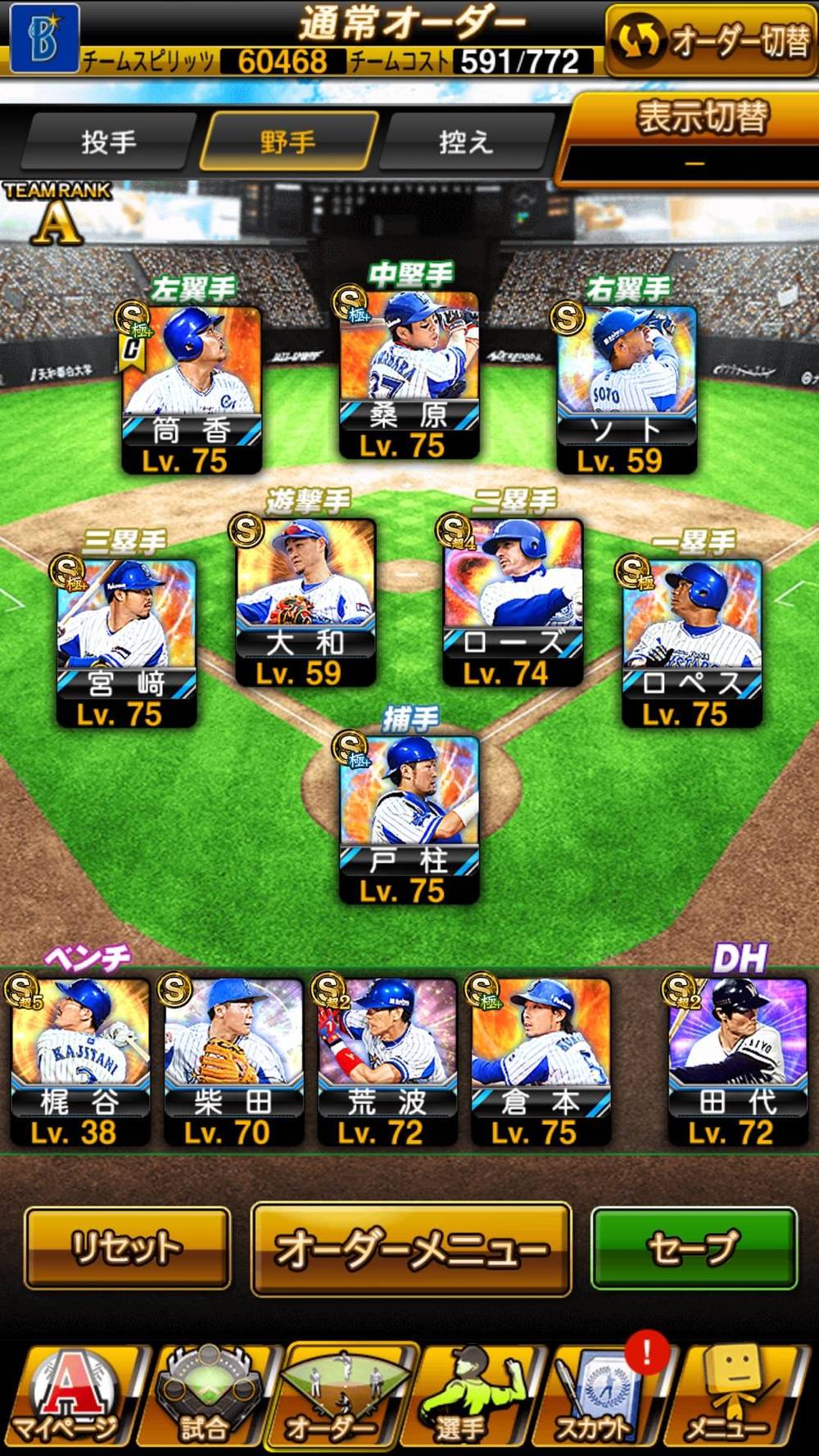Switch to the 控え tab
The width and height of the screenshot is (819, 1456).
click(465, 142)
